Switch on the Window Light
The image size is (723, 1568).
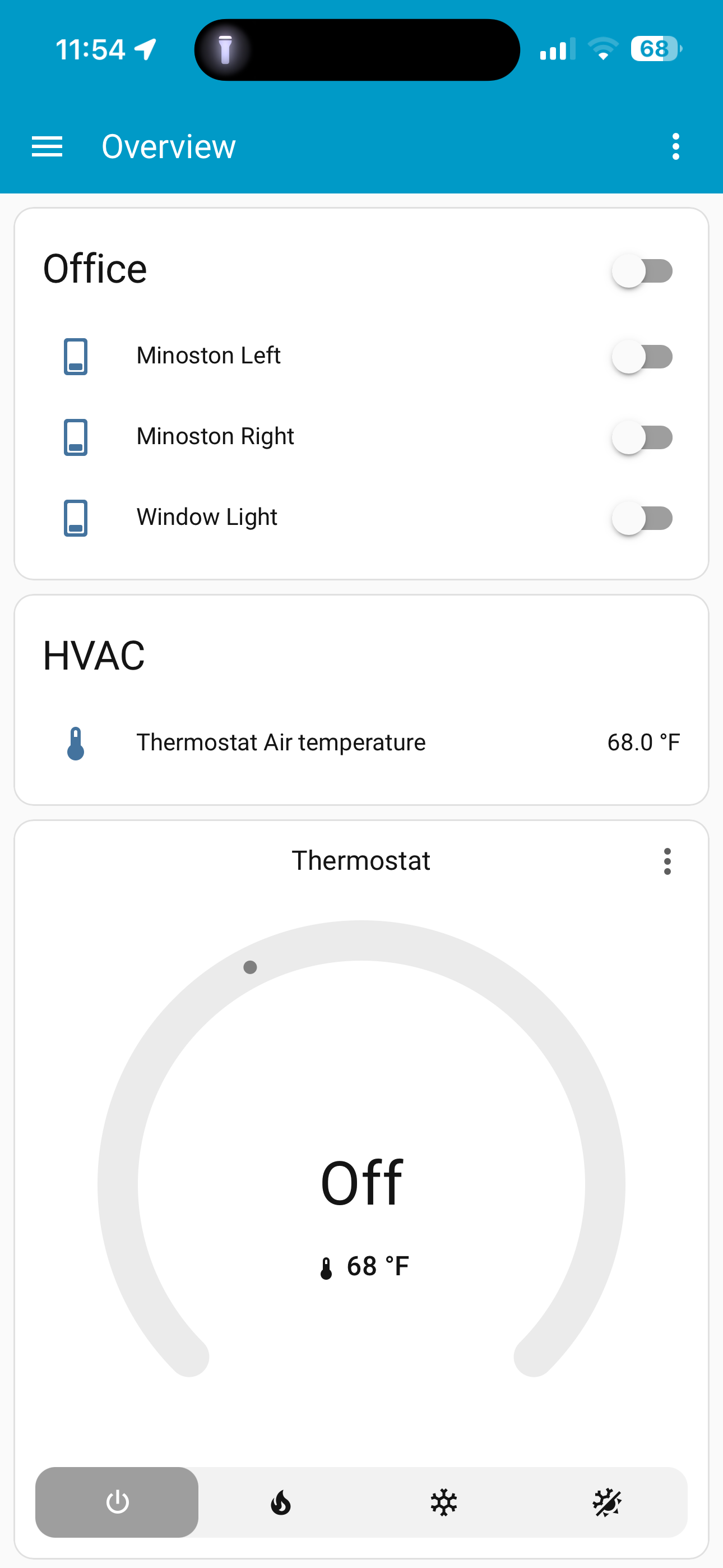point(642,519)
